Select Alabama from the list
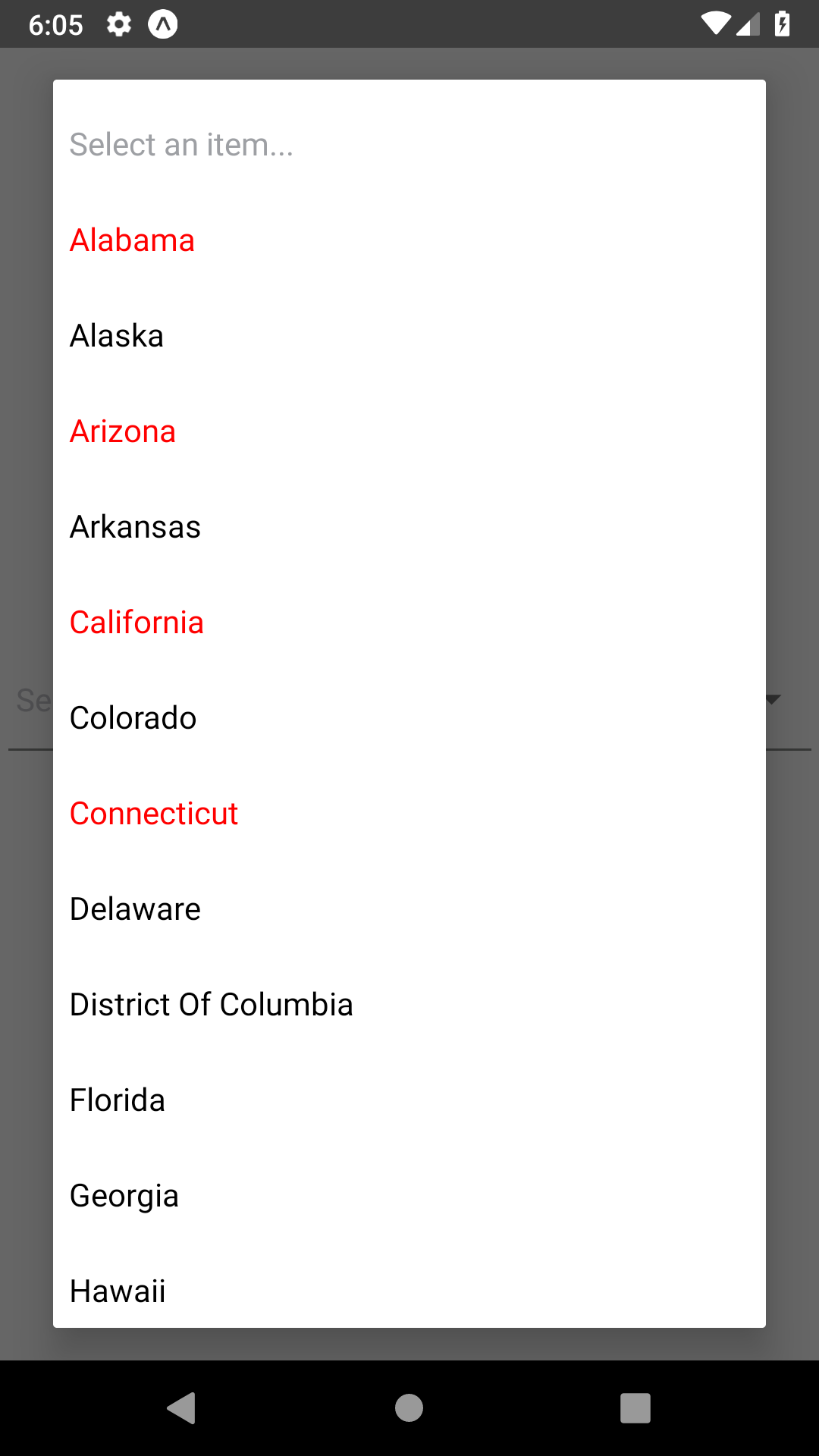 pyautogui.click(x=132, y=240)
